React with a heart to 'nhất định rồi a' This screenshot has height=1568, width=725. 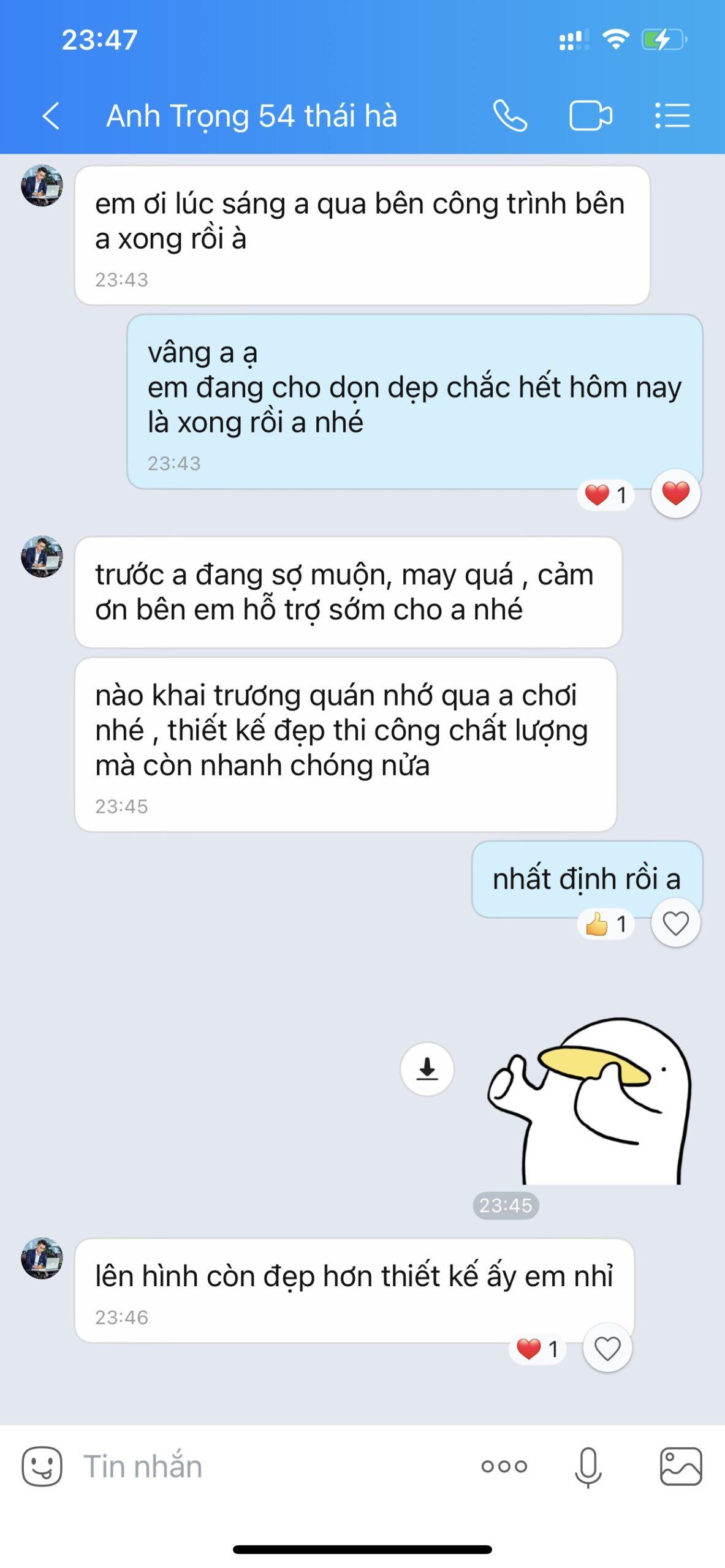(x=675, y=924)
